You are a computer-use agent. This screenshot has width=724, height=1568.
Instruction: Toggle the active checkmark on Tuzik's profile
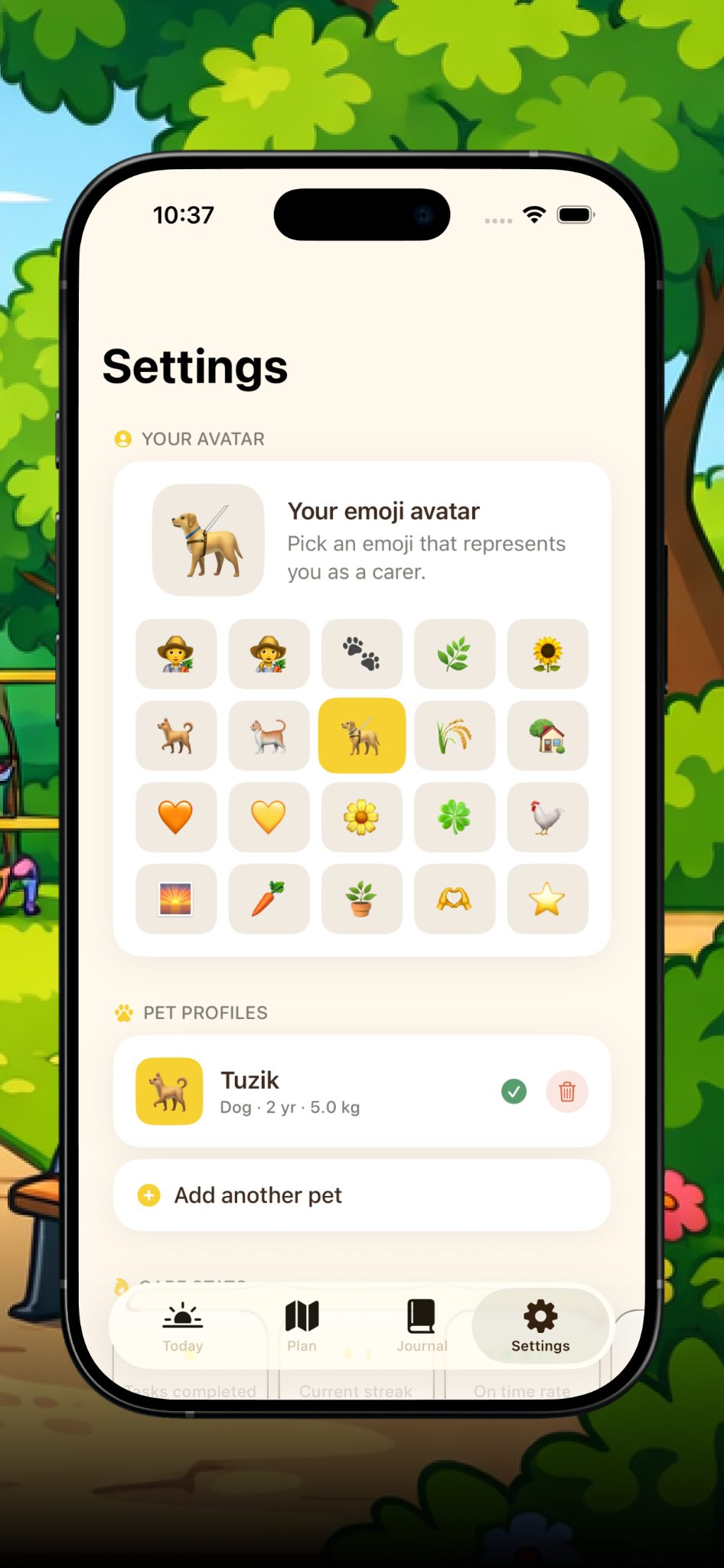coord(514,1093)
